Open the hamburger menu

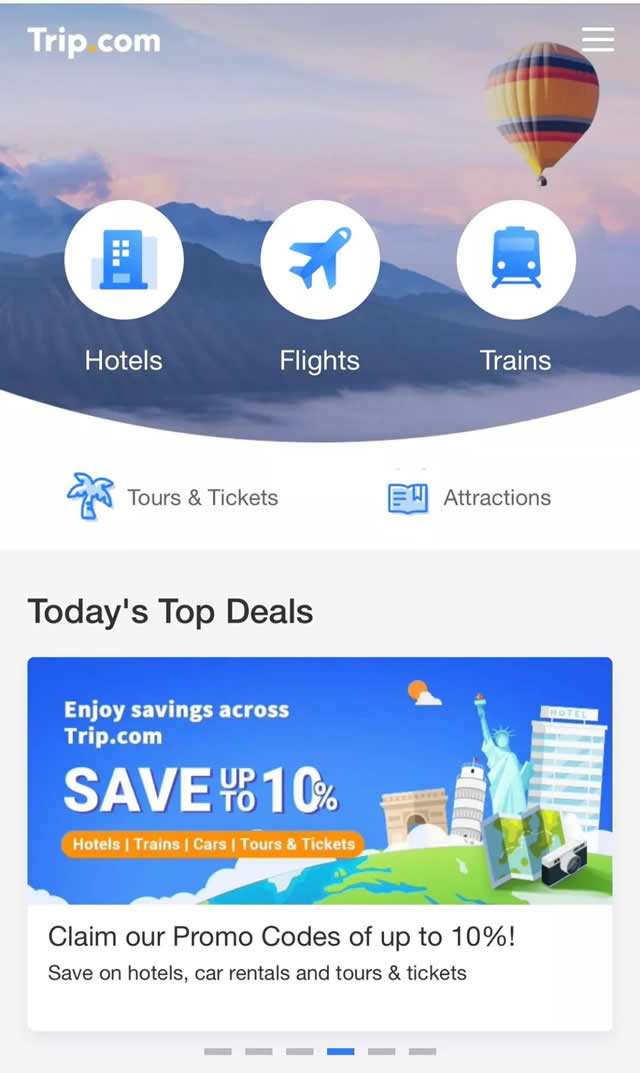[x=597, y=39]
